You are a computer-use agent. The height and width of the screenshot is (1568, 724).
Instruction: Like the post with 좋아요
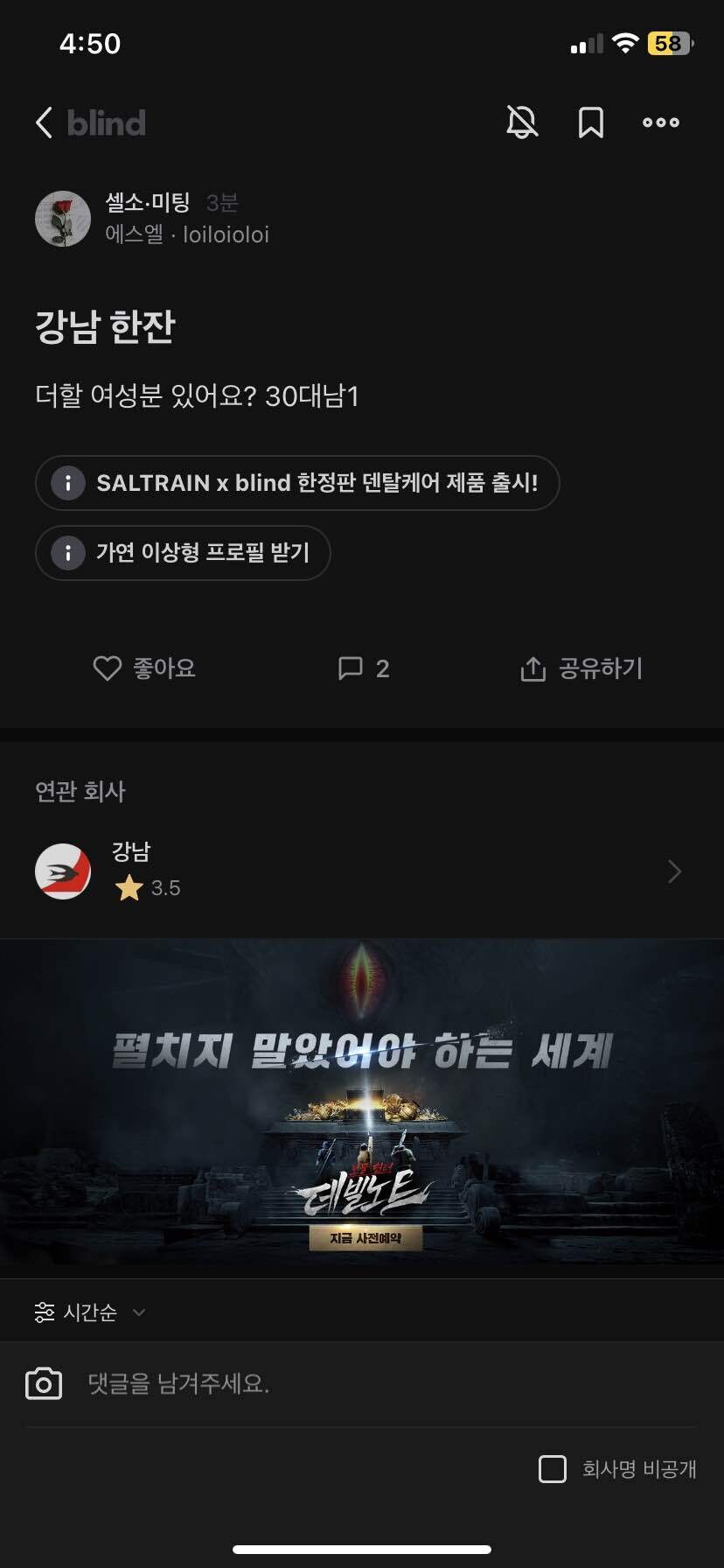tap(144, 669)
